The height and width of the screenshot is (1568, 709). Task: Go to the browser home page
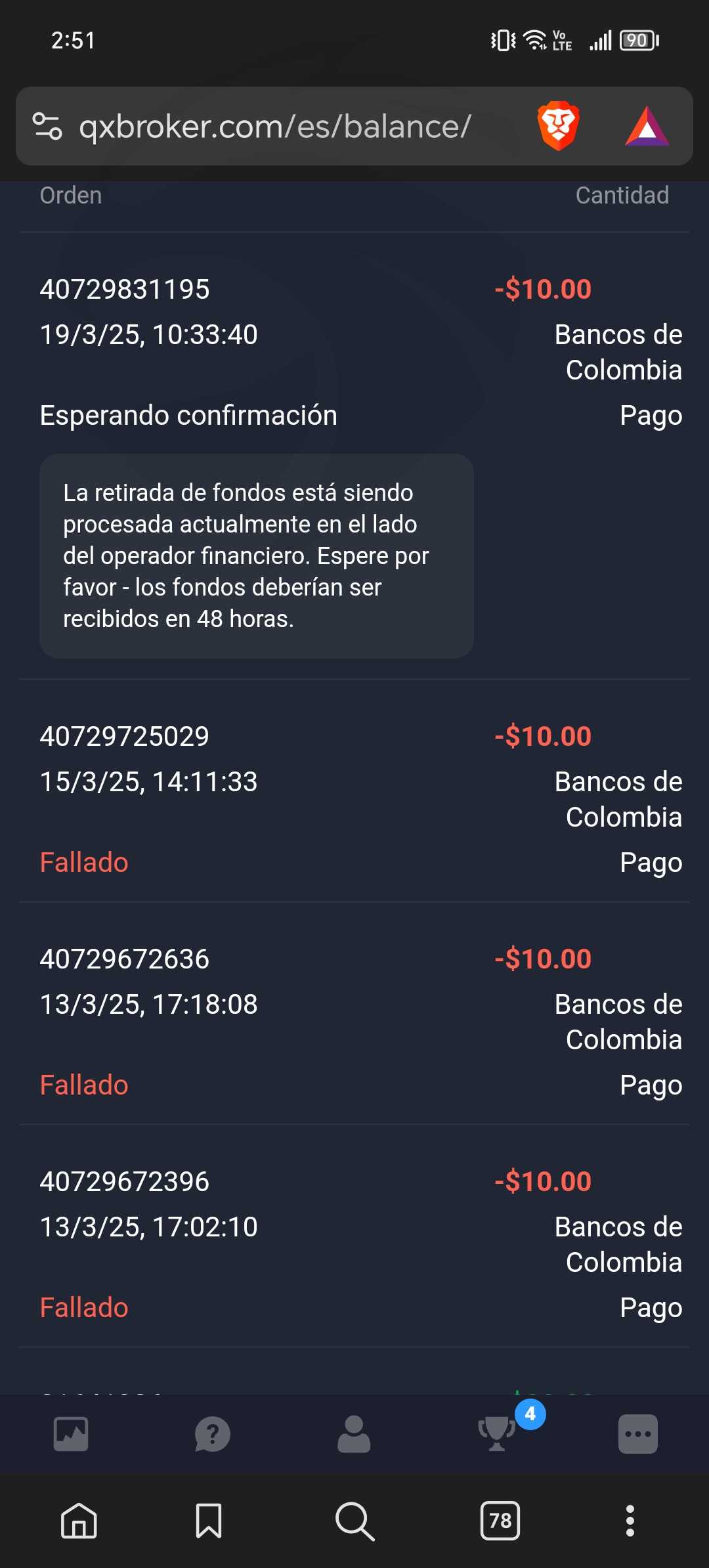click(79, 1521)
